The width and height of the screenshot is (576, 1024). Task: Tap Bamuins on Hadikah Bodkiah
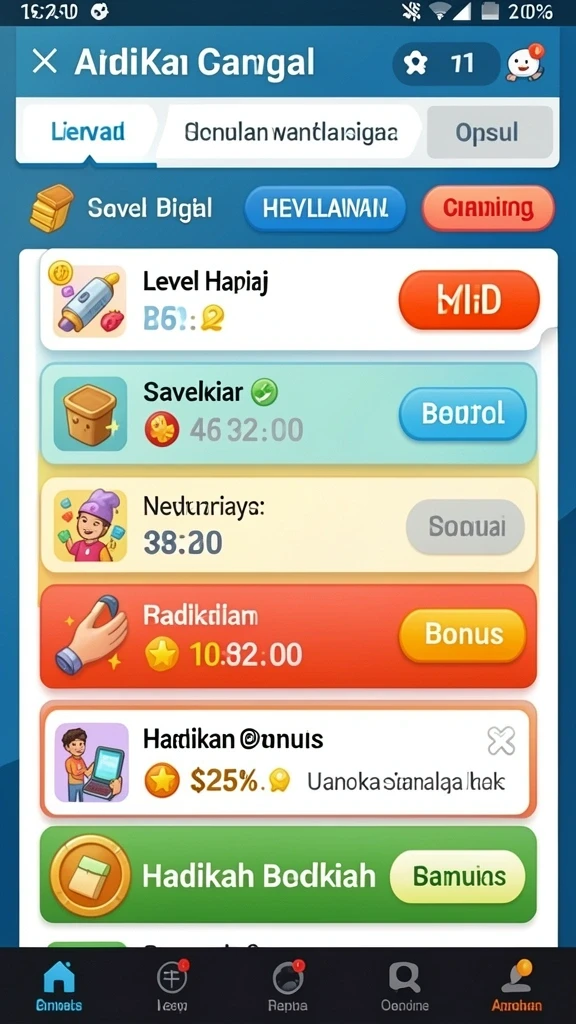(x=457, y=876)
